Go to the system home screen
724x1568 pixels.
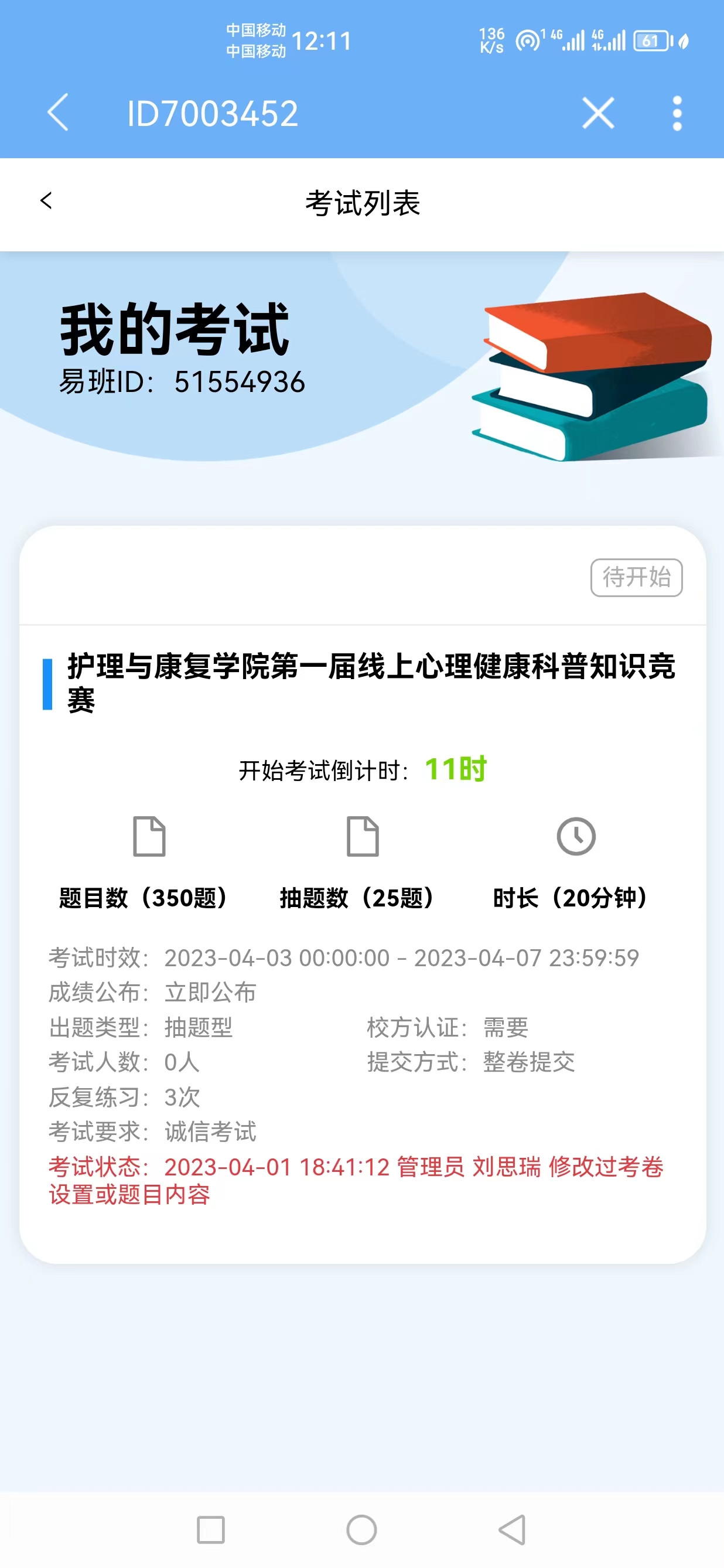click(361, 1529)
